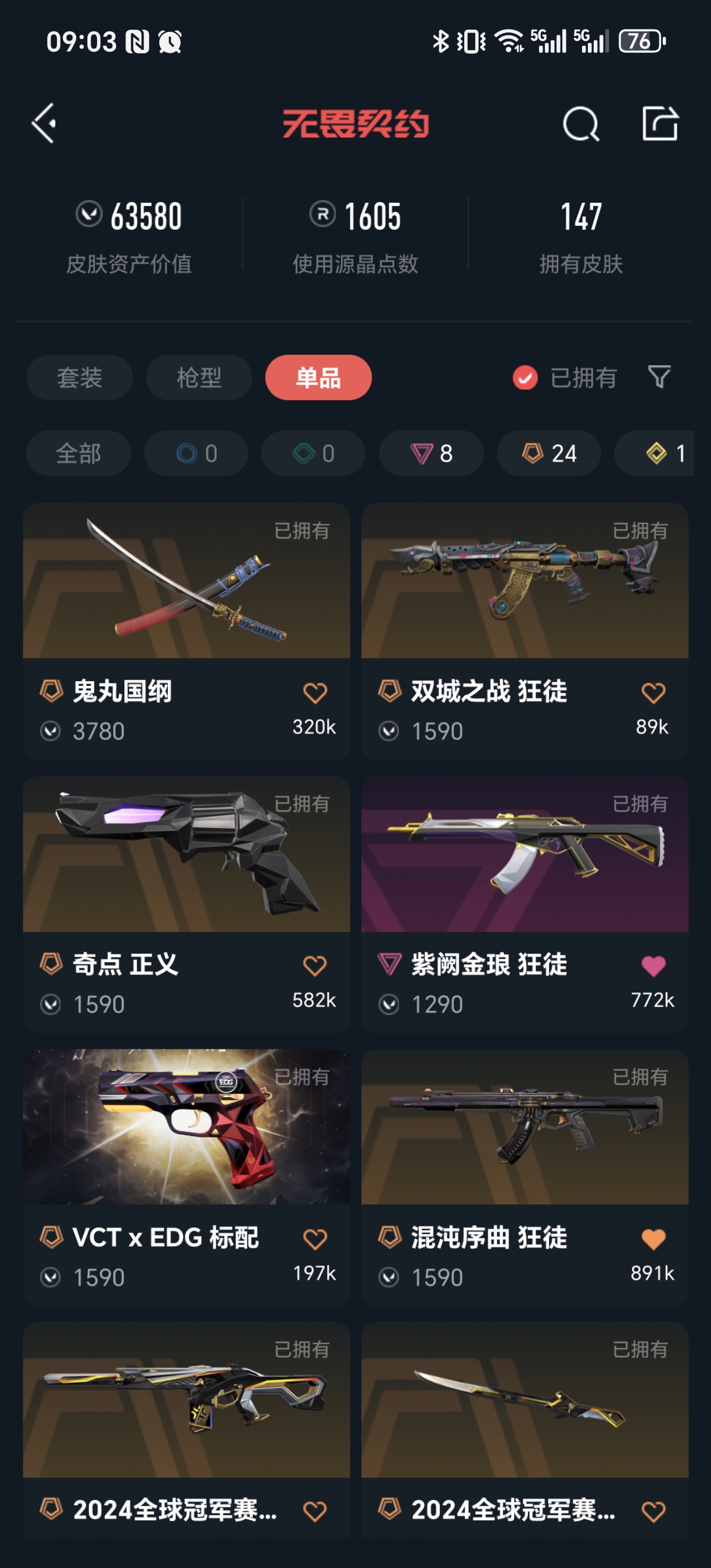Screen dimensions: 711x1568
Task: Go back using the top-left arrow
Action: (44, 124)
